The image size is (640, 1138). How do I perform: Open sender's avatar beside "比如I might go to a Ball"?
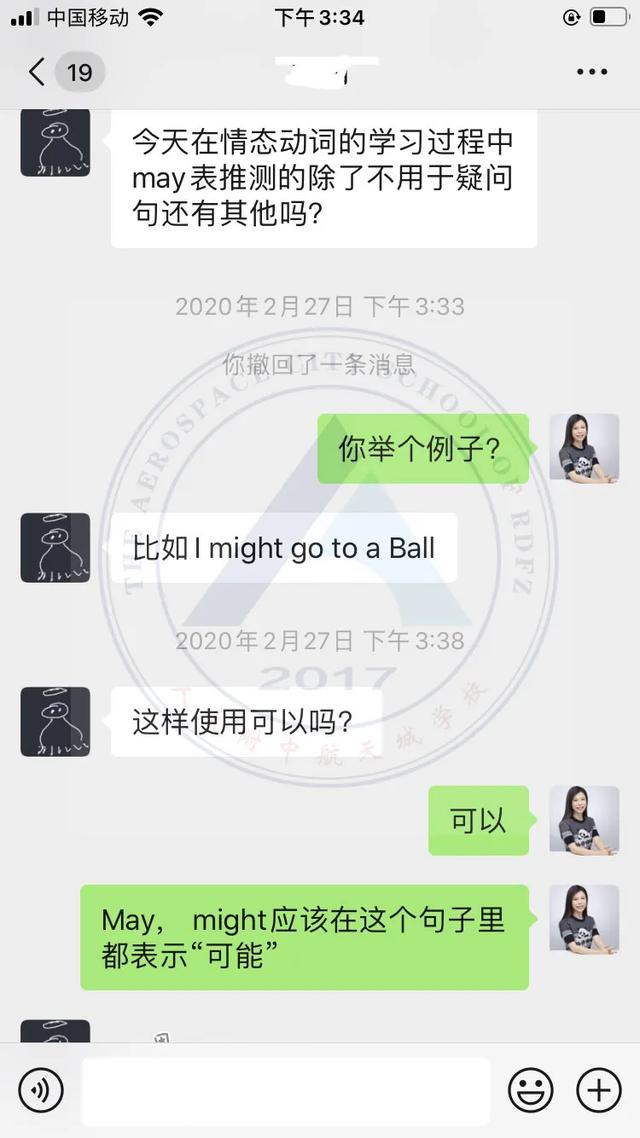pos(55,548)
